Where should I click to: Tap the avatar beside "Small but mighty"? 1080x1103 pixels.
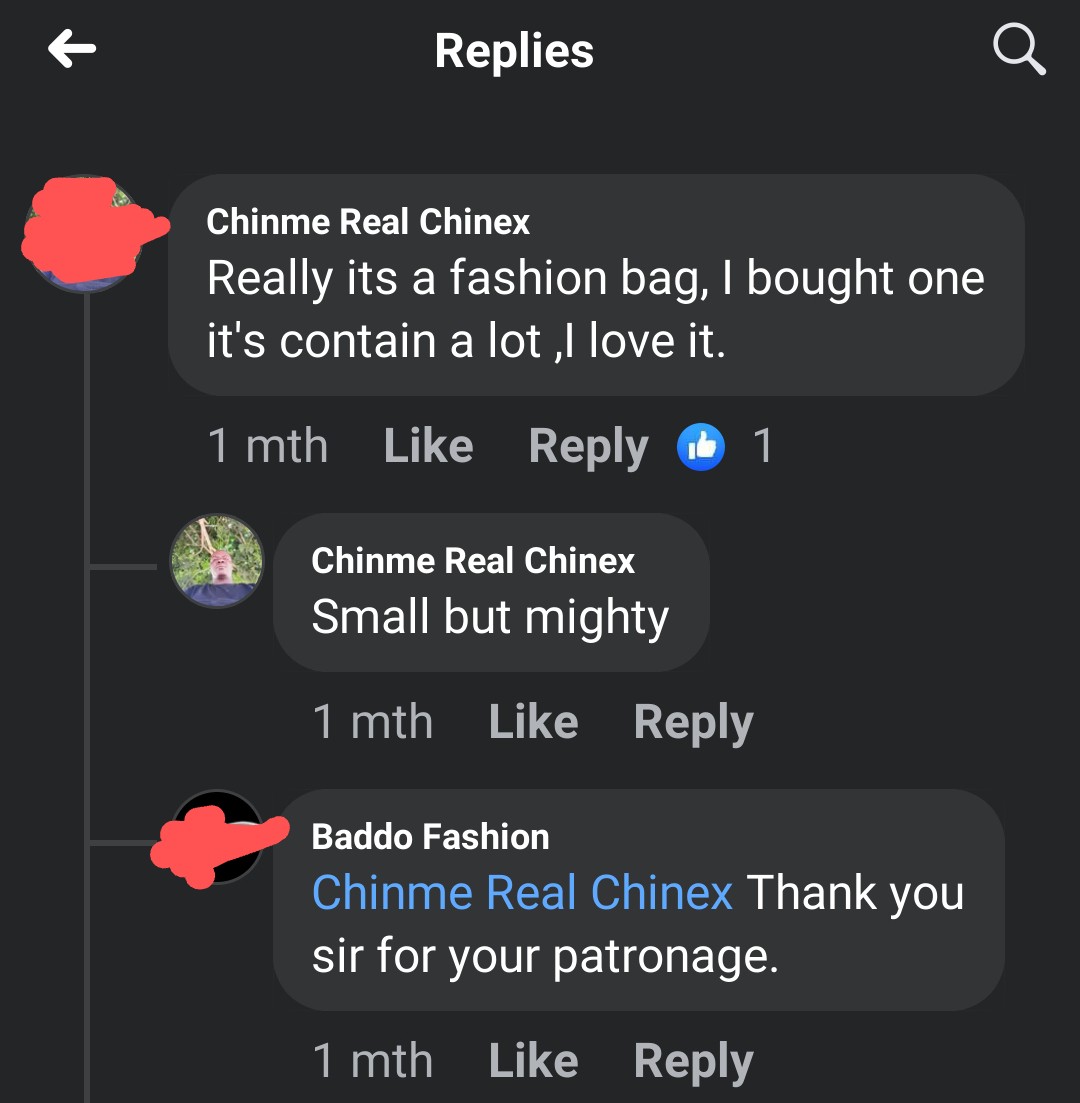click(x=217, y=561)
